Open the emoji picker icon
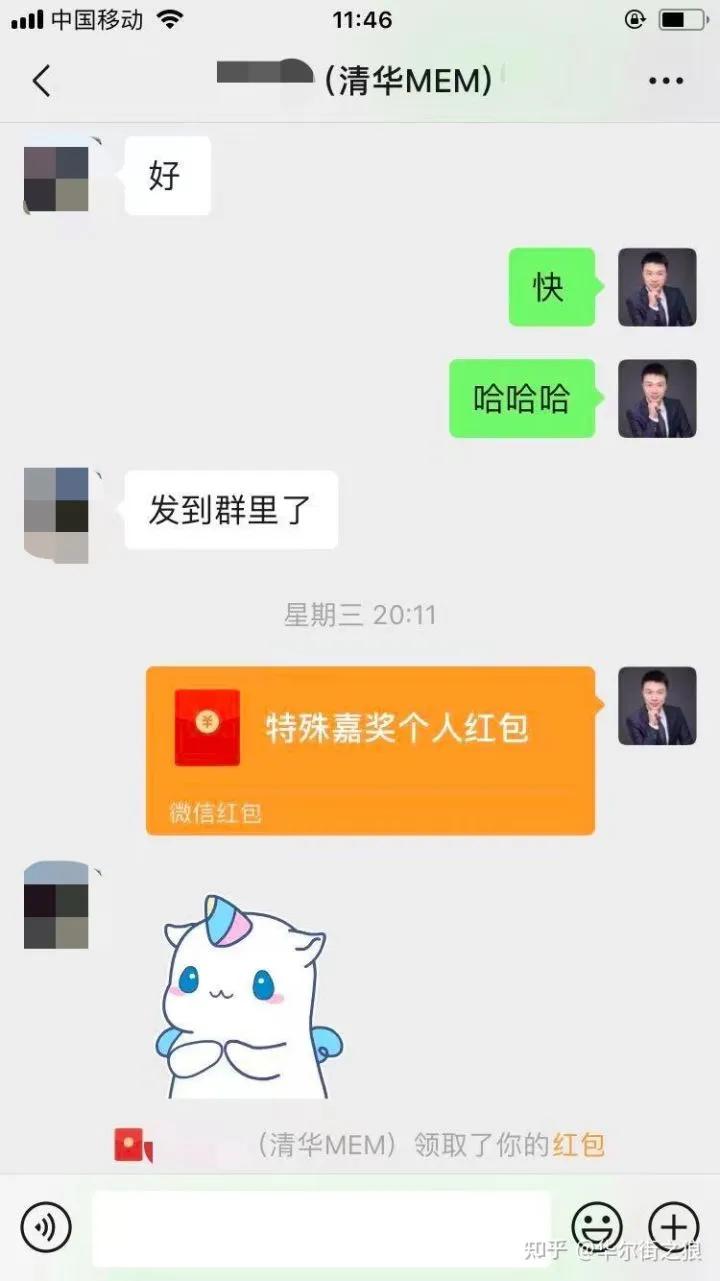This screenshot has height=1281, width=720. [597, 1227]
